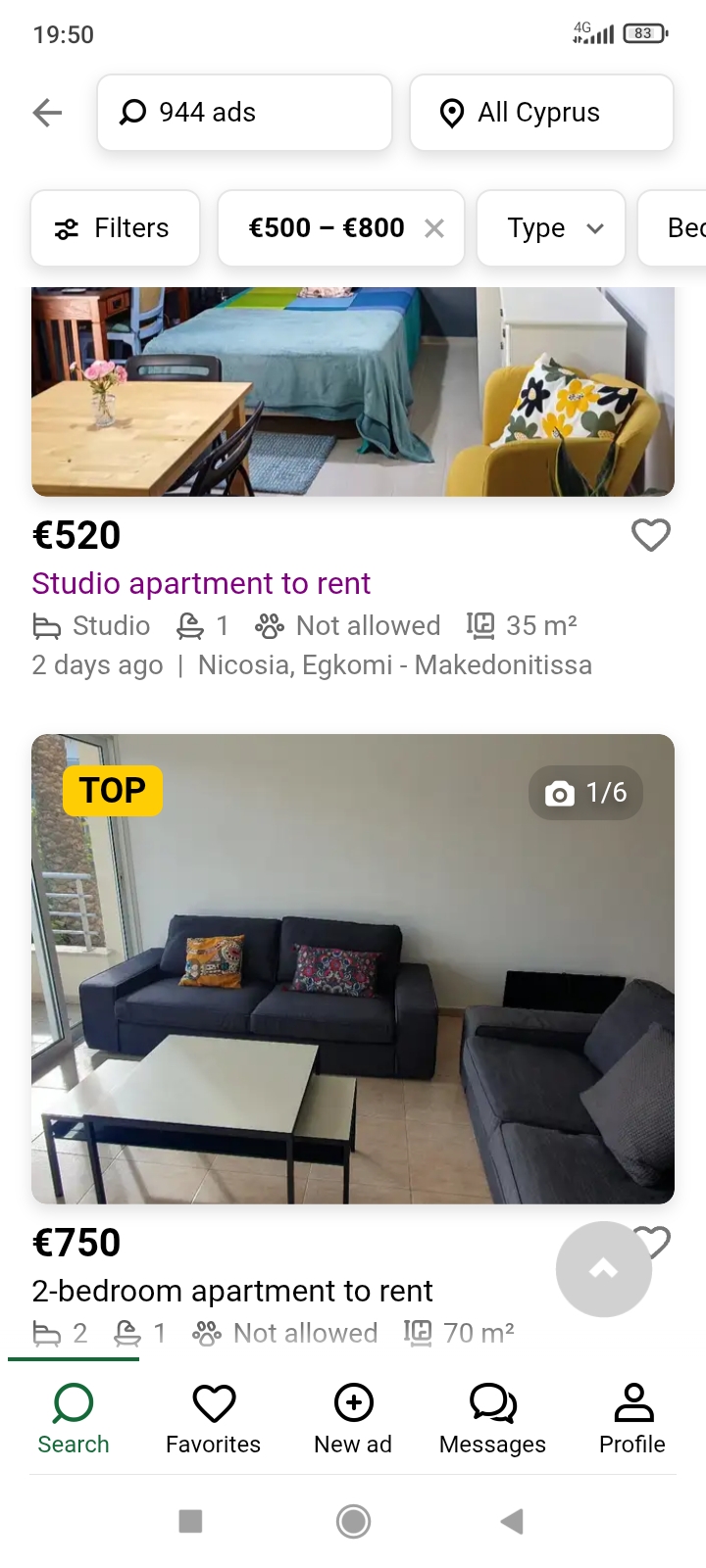
Task: Open the Messages tab
Action: point(492,1419)
